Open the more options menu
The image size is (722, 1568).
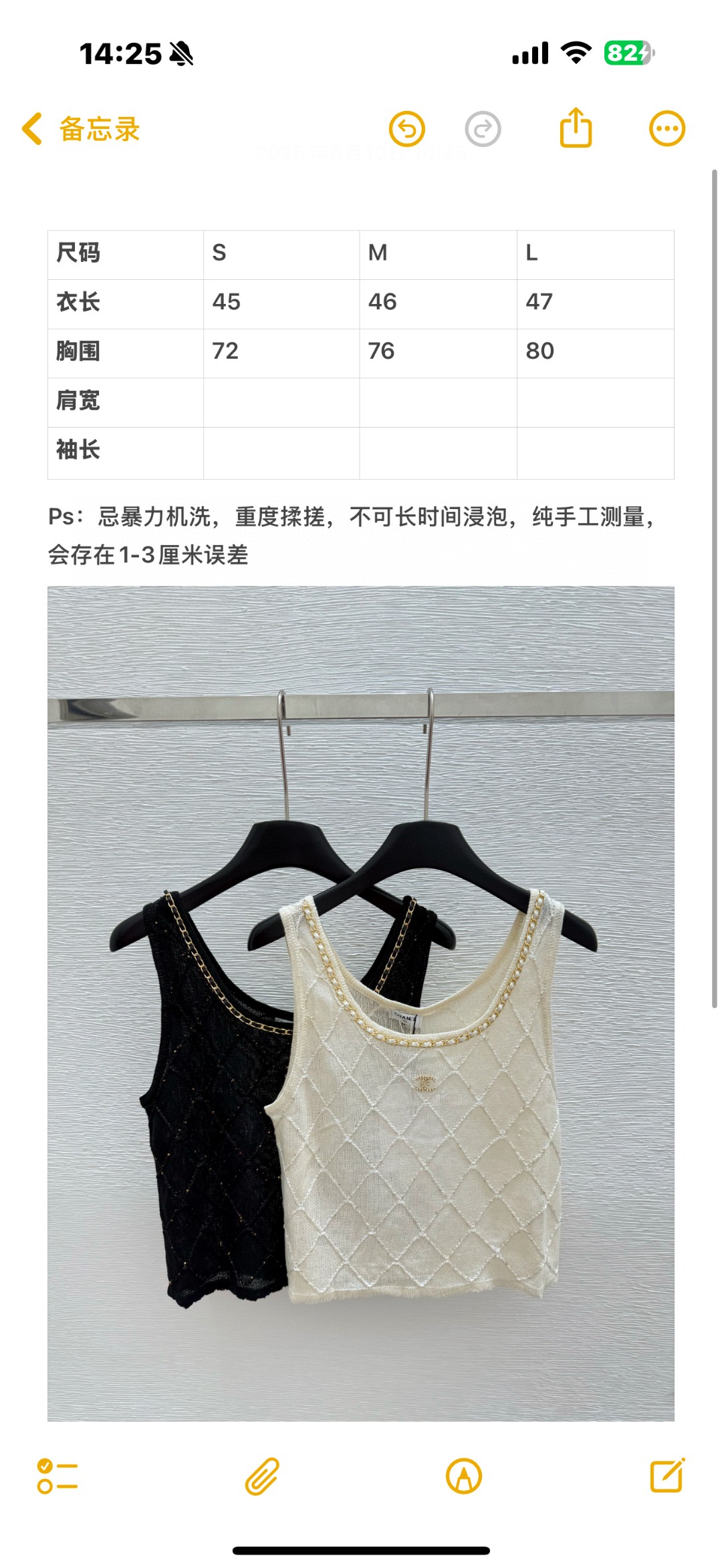(x=667, y=128)
